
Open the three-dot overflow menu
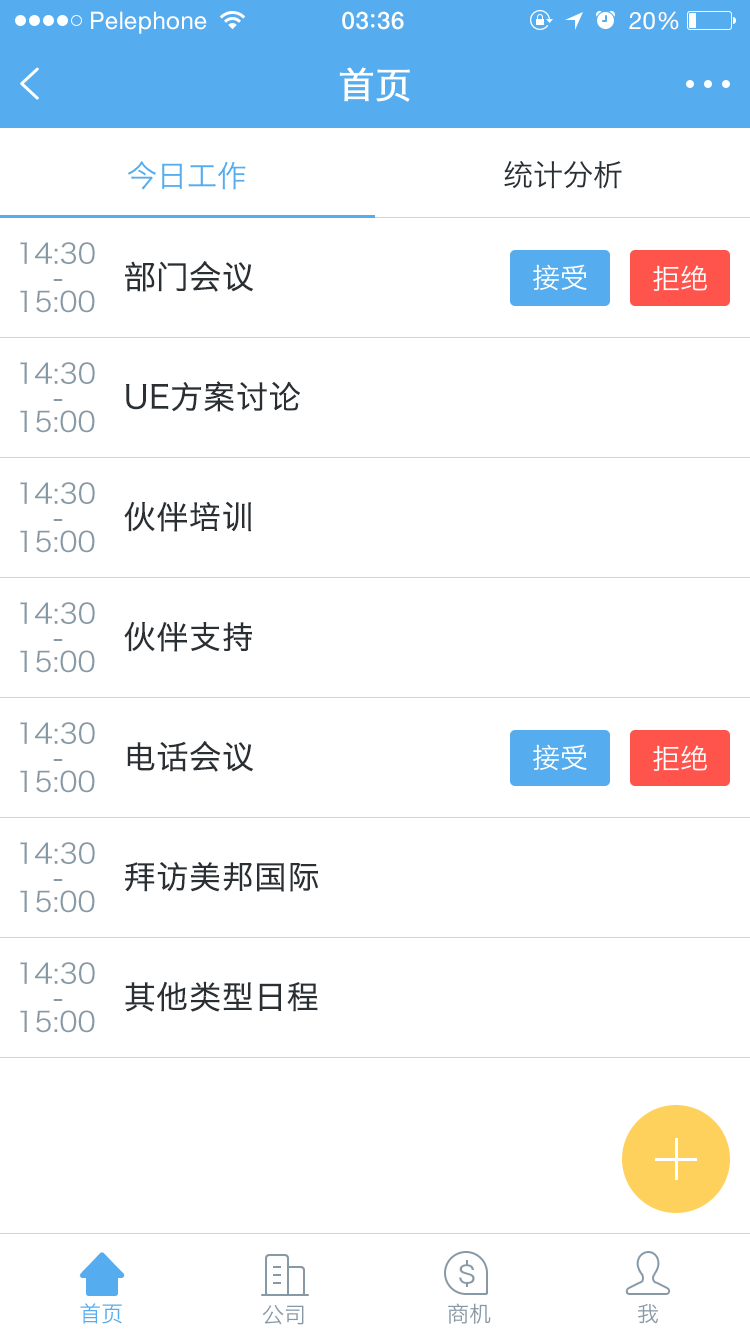point(708,84)
